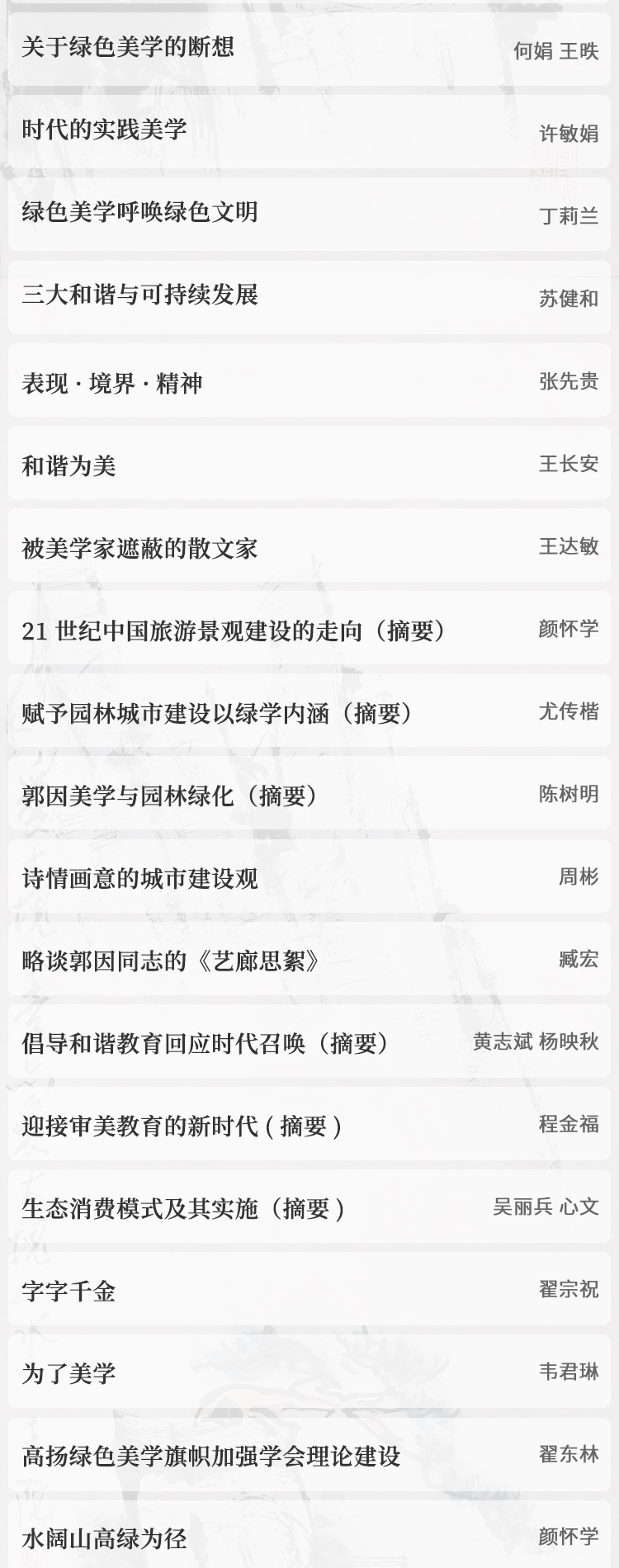Select 绿色美学呼唤绿色文明 entry
The image size is (619, 1568).
click(x=140, y=213)
